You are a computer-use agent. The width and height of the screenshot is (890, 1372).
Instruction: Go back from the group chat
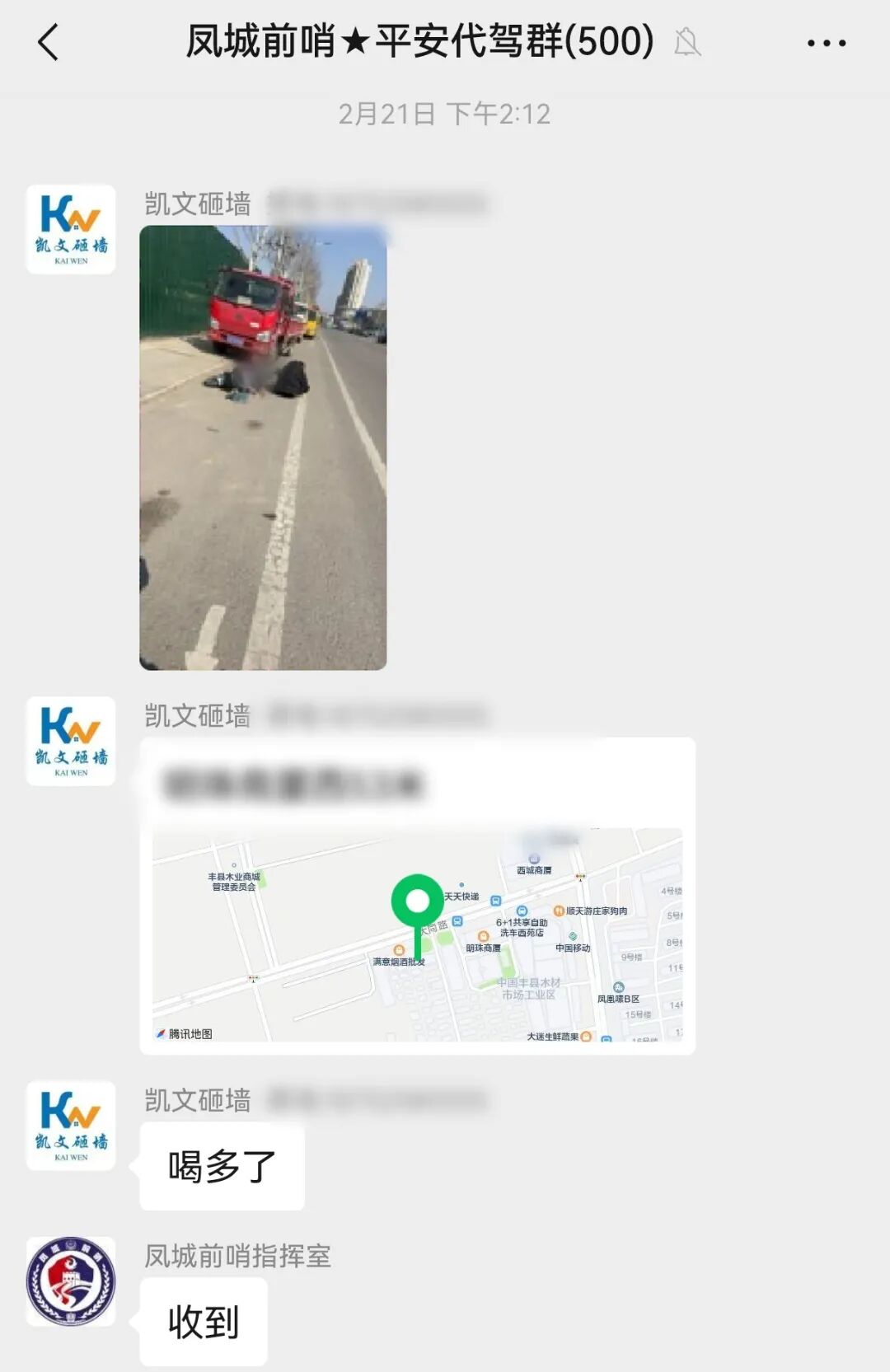49,42
